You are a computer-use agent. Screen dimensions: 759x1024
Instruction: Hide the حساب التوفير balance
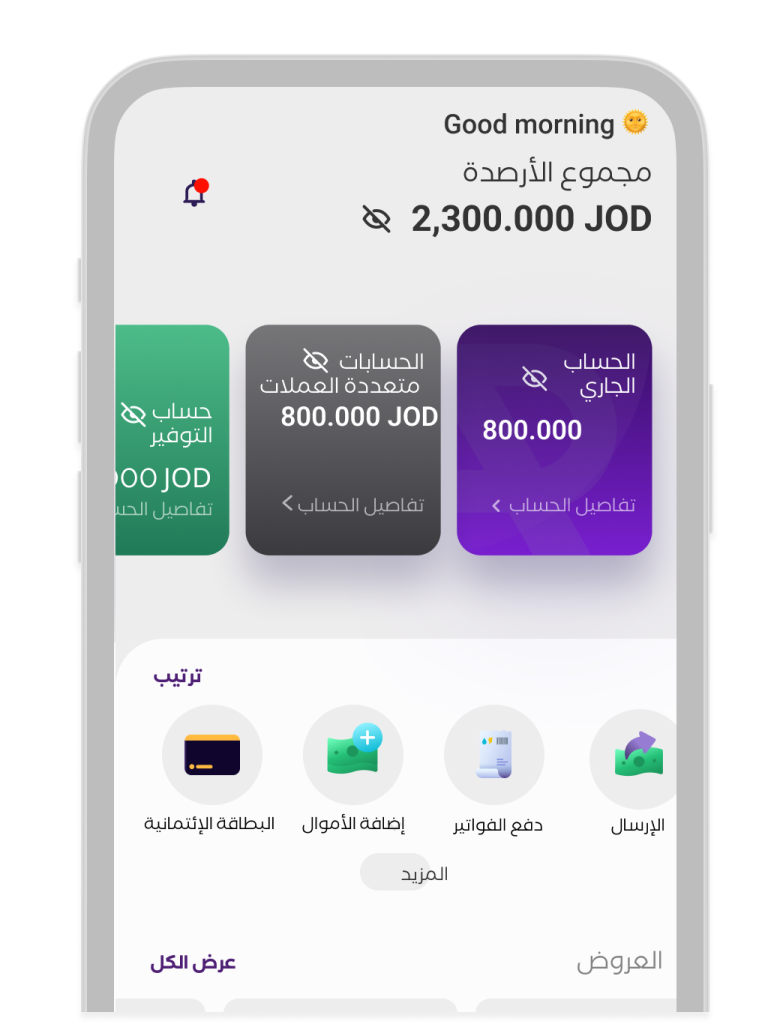pos(133,413)
